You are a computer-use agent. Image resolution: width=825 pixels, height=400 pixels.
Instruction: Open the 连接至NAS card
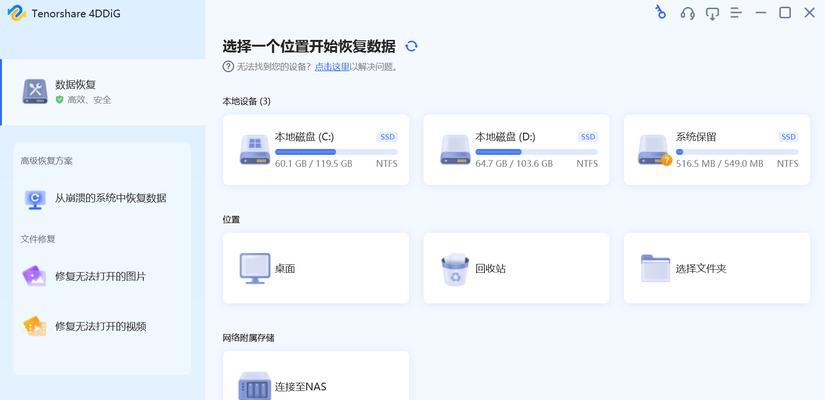coord(316,385)
